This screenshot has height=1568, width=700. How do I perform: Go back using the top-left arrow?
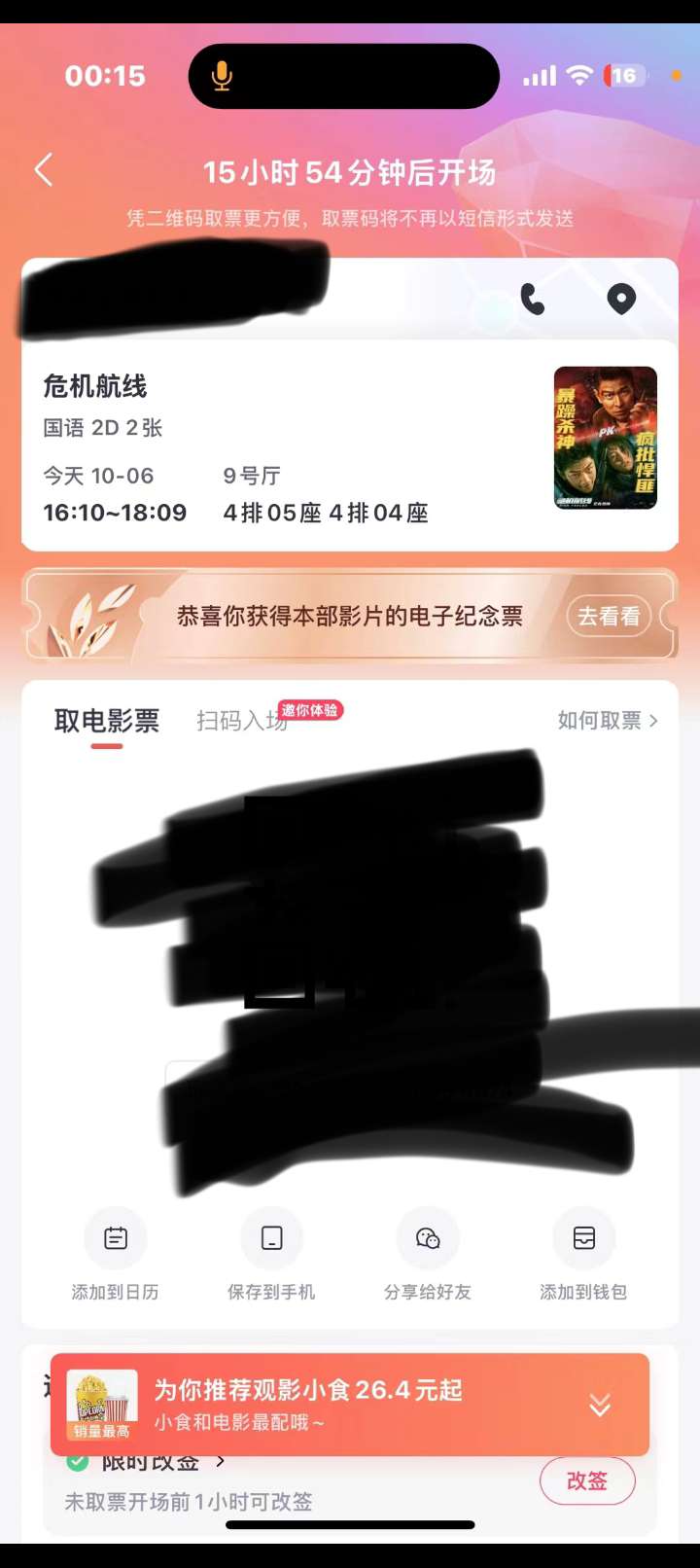(x=44, y=170)
